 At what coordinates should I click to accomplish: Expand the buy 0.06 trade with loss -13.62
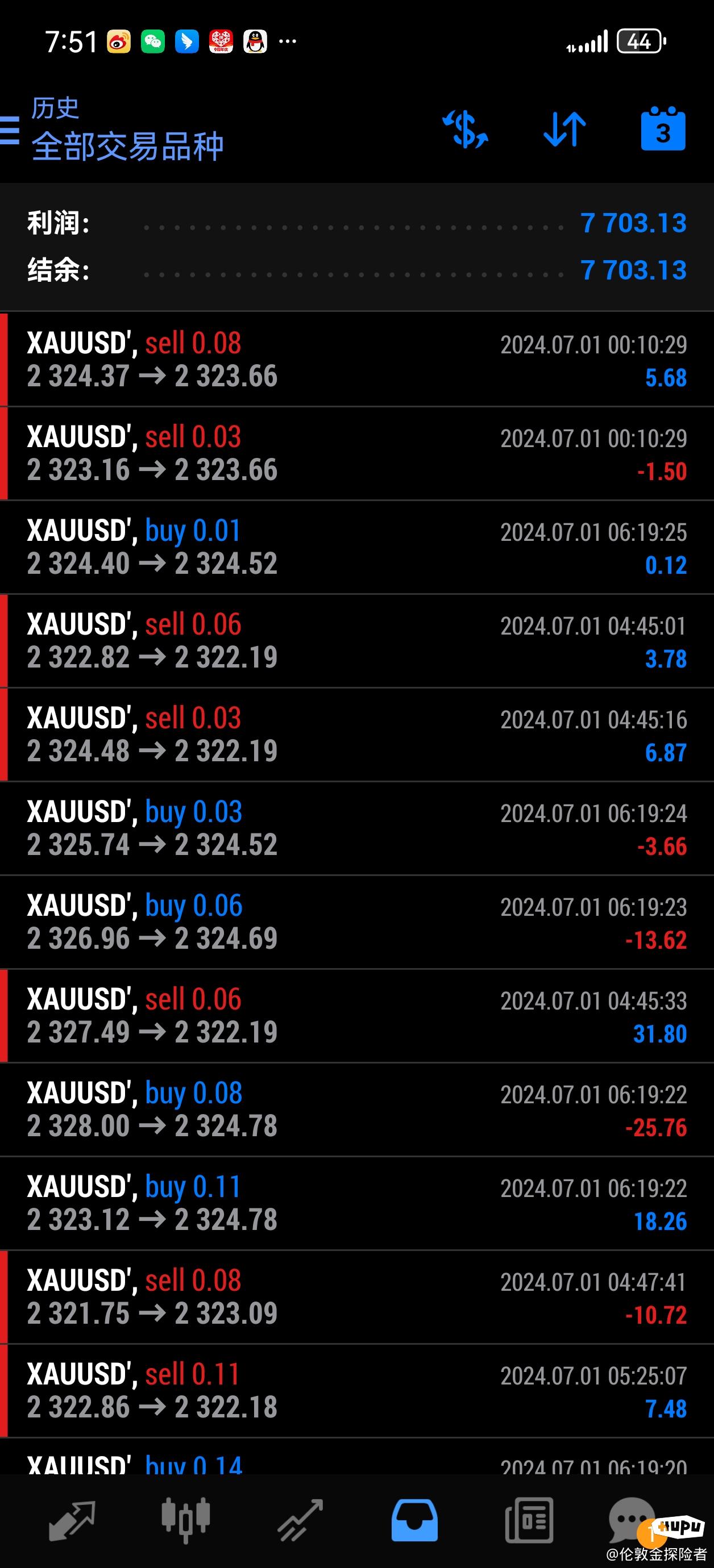pyautogui.click(x=357, y=922)
